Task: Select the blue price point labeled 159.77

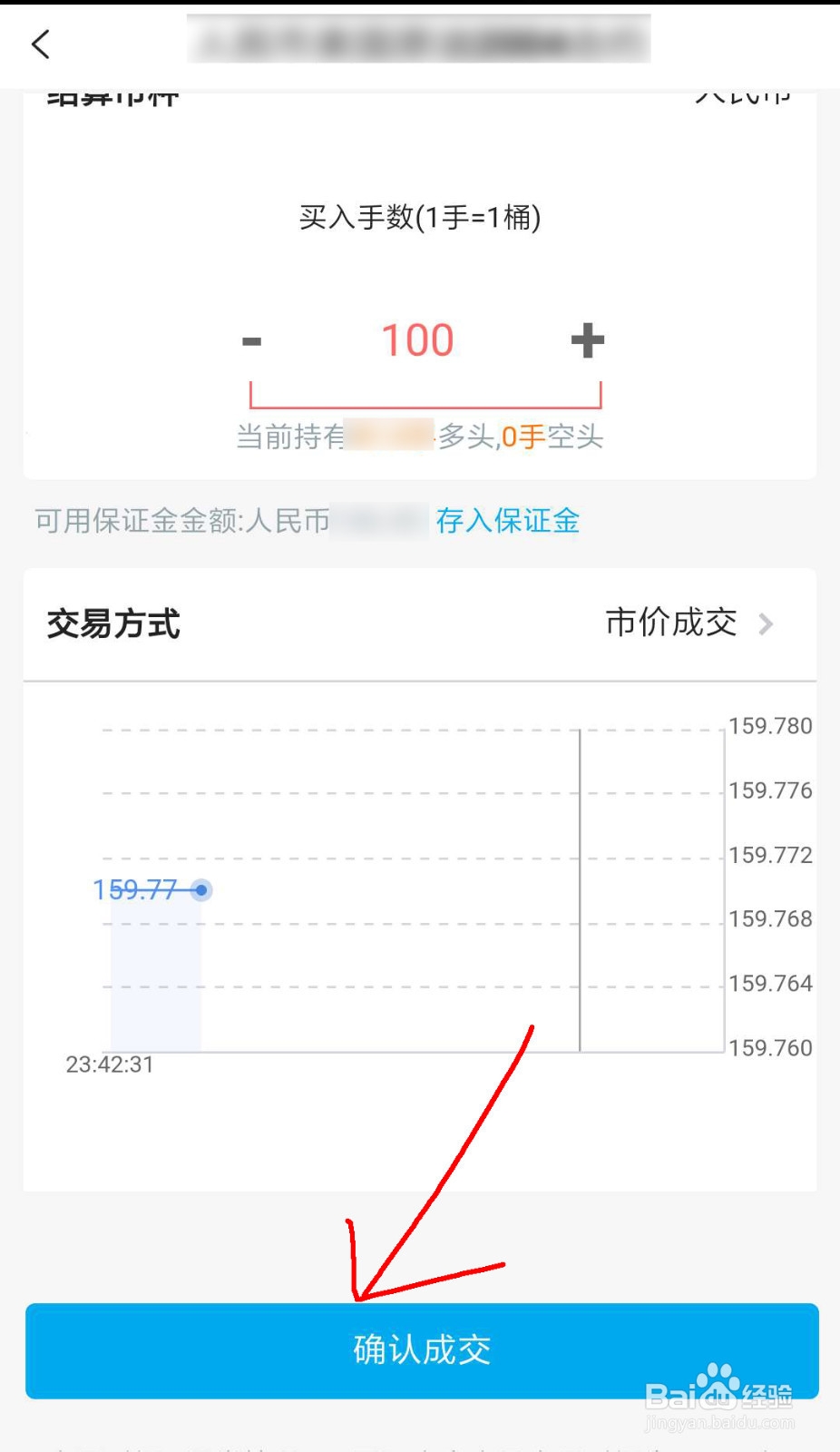Action: click(200, 890)
